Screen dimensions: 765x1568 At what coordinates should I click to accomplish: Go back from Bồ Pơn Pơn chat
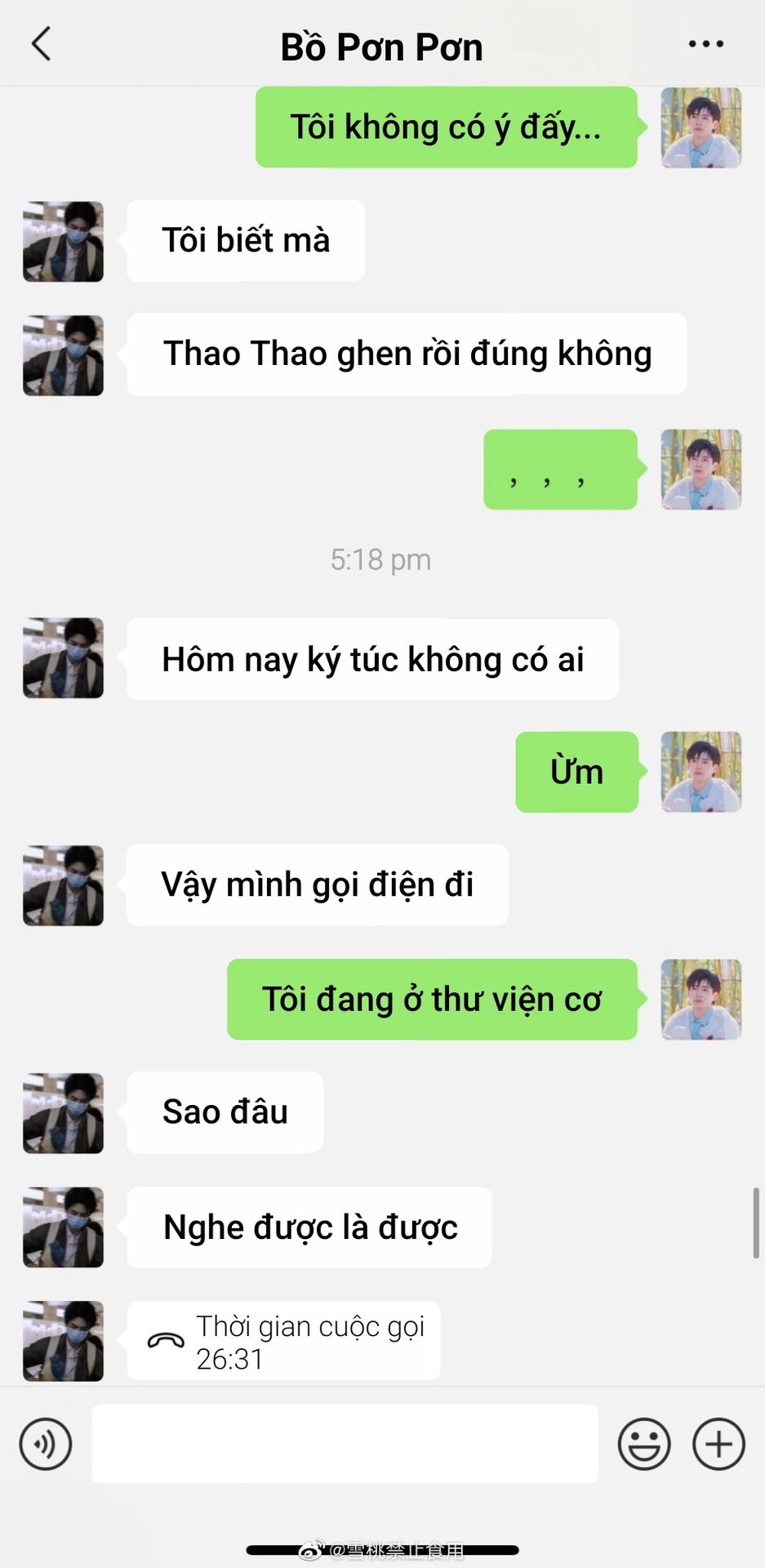42,44
